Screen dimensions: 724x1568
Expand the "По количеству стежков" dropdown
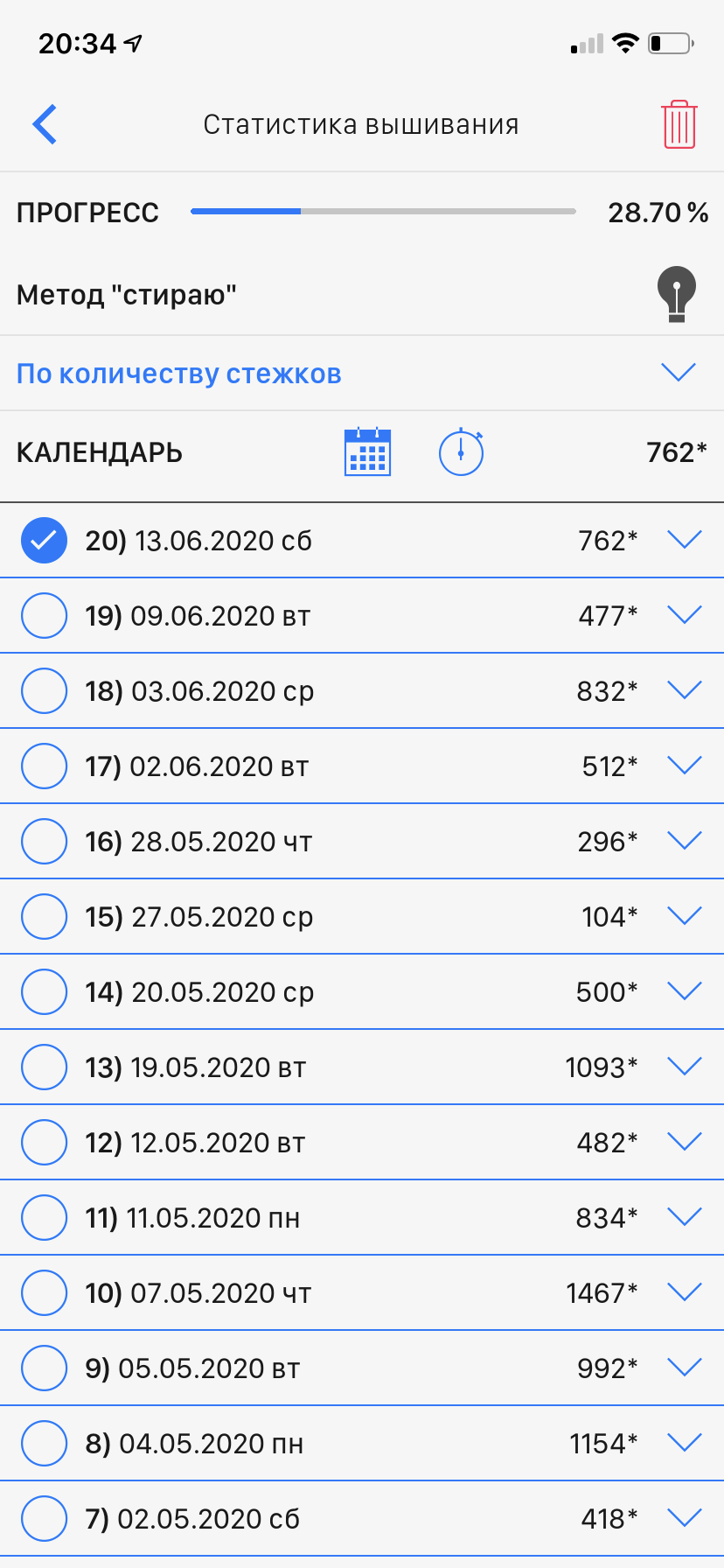678,373
